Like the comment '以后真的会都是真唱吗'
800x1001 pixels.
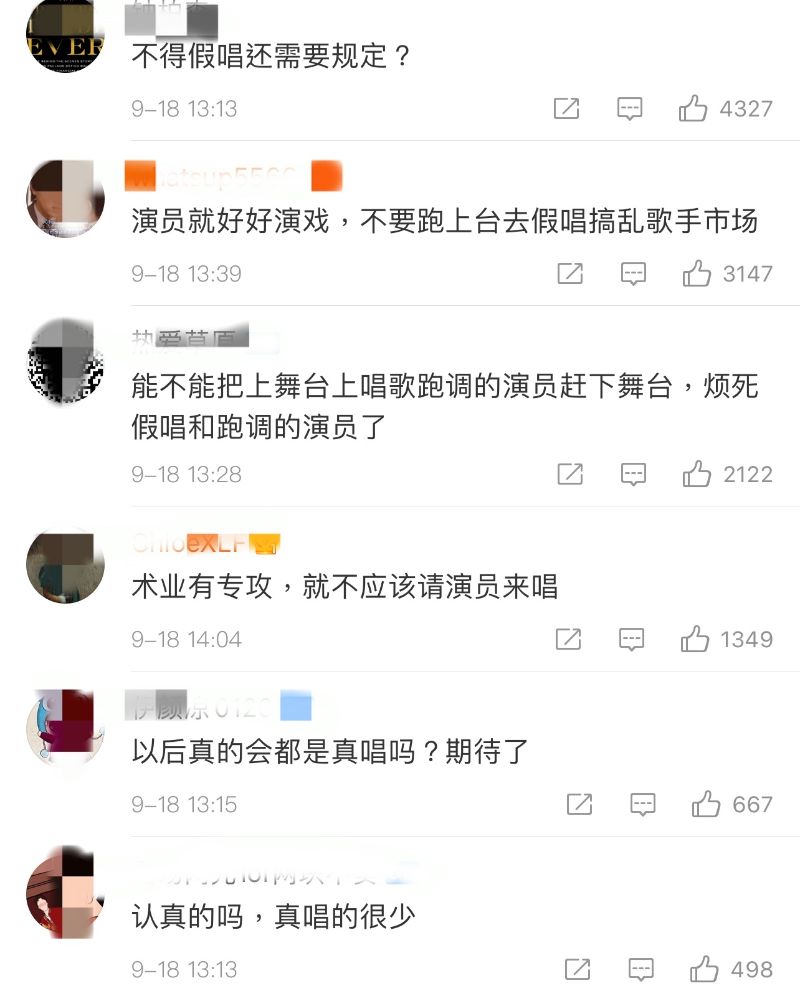point(705,804)
